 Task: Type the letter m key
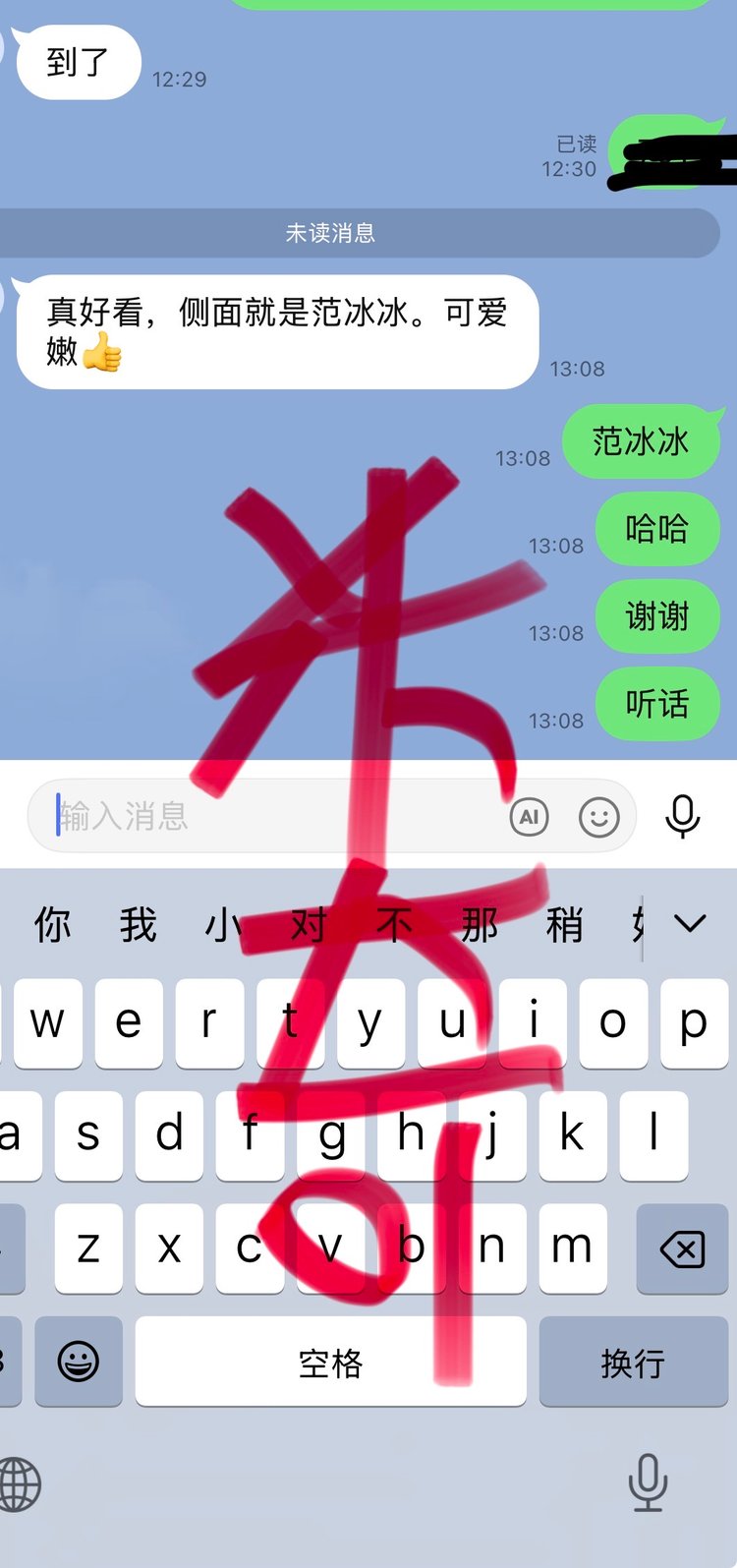click(571, 1249)
